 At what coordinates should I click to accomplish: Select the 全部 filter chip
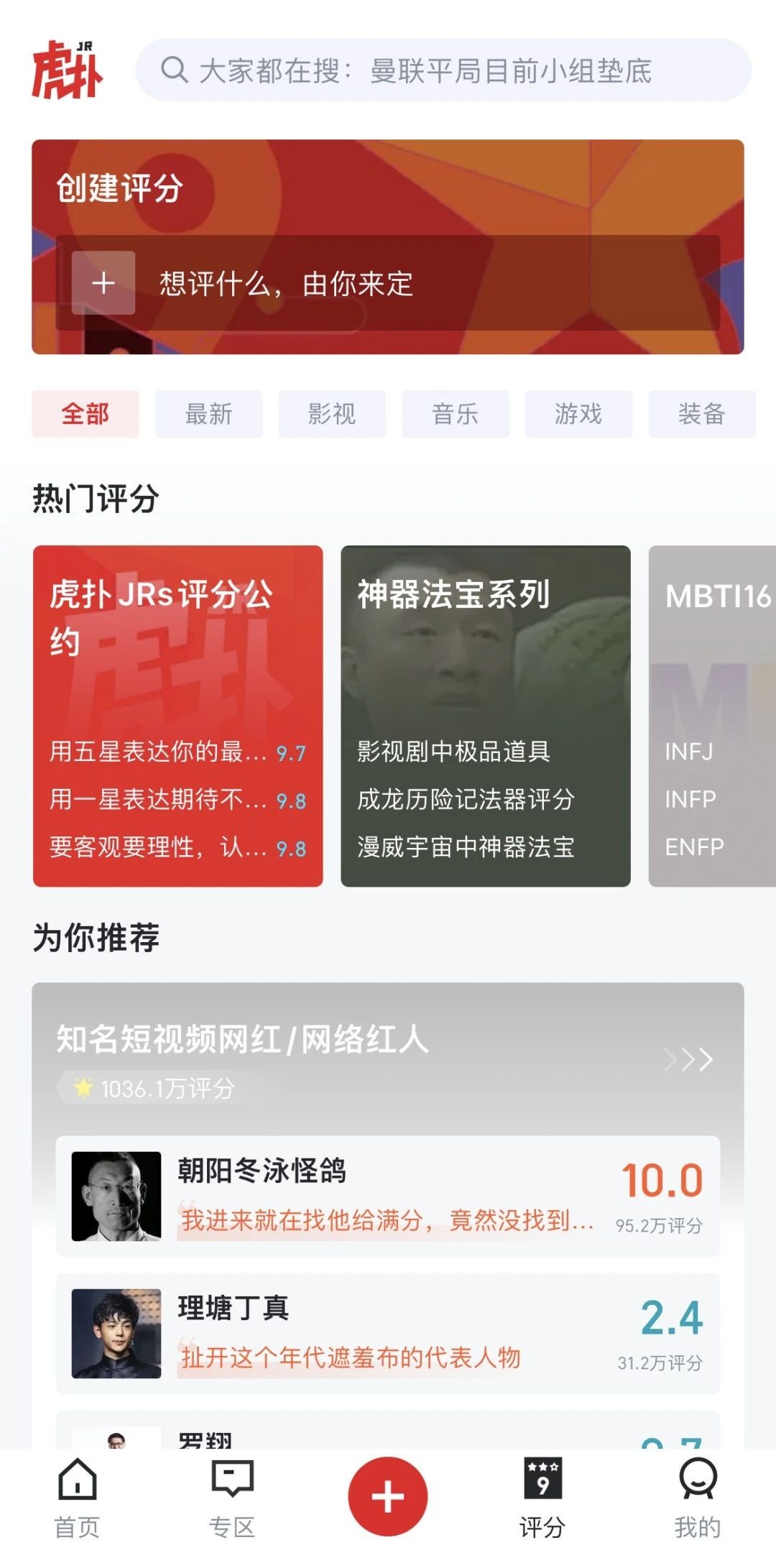click(86, 414)
